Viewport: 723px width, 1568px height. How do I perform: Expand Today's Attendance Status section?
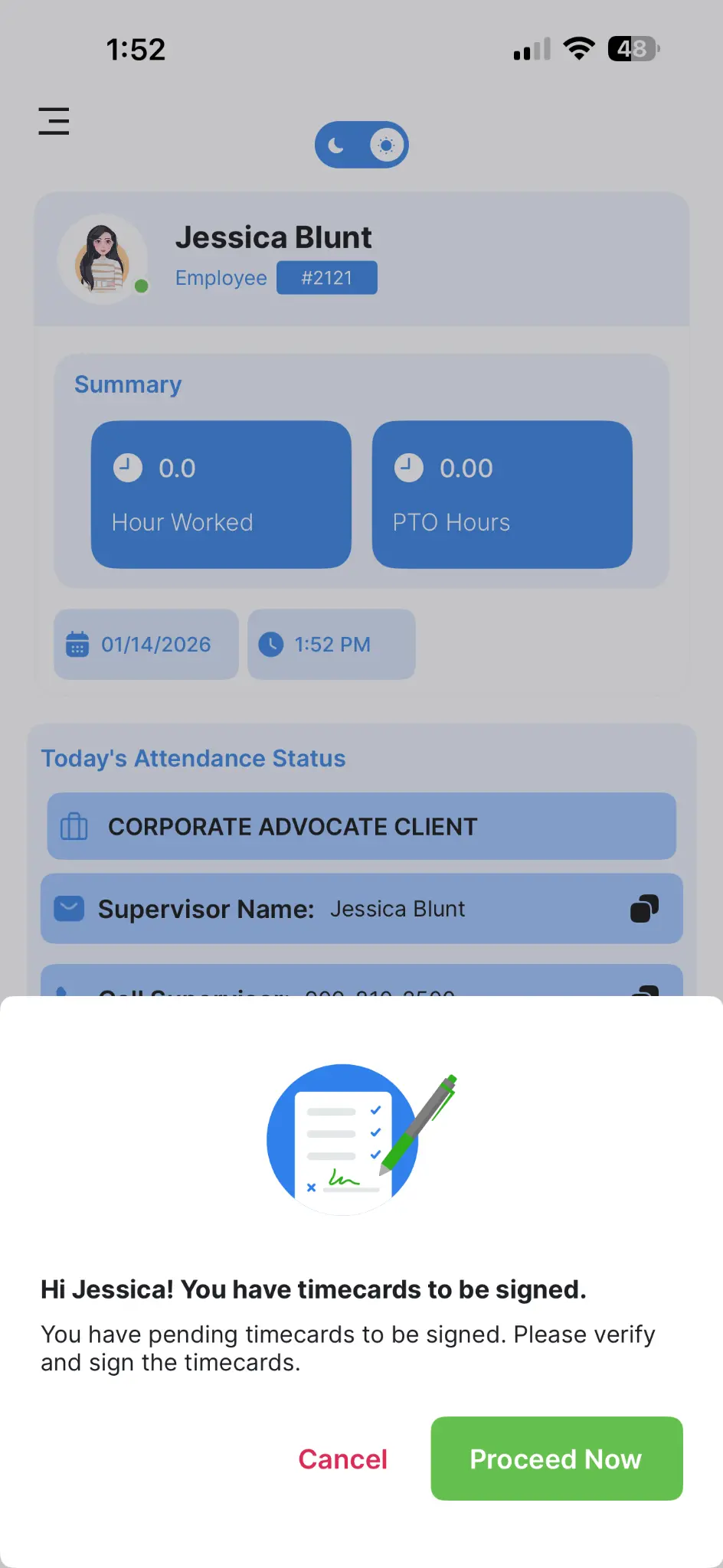(193, 758)
